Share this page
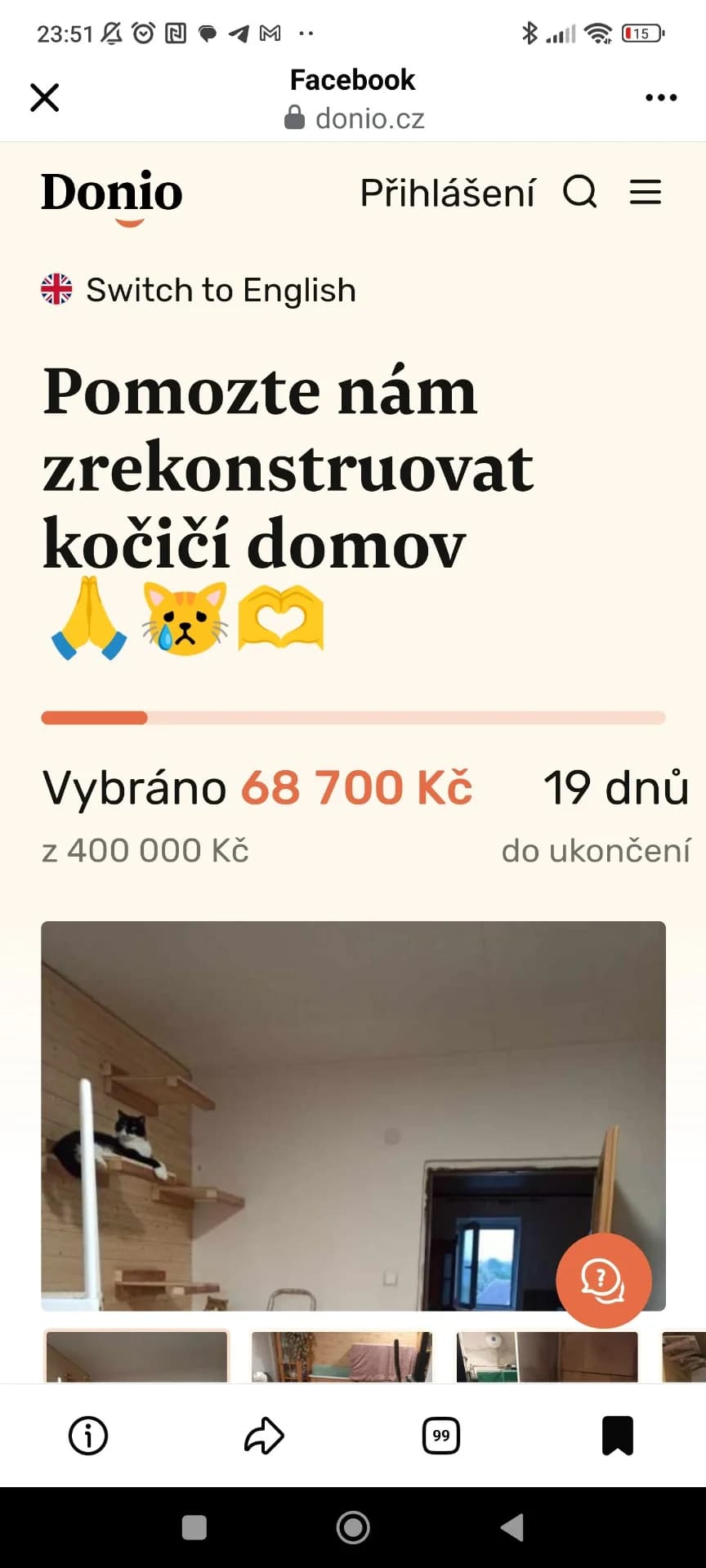The height and width of the screenshot is (1568, 706). click(264, 1435)
